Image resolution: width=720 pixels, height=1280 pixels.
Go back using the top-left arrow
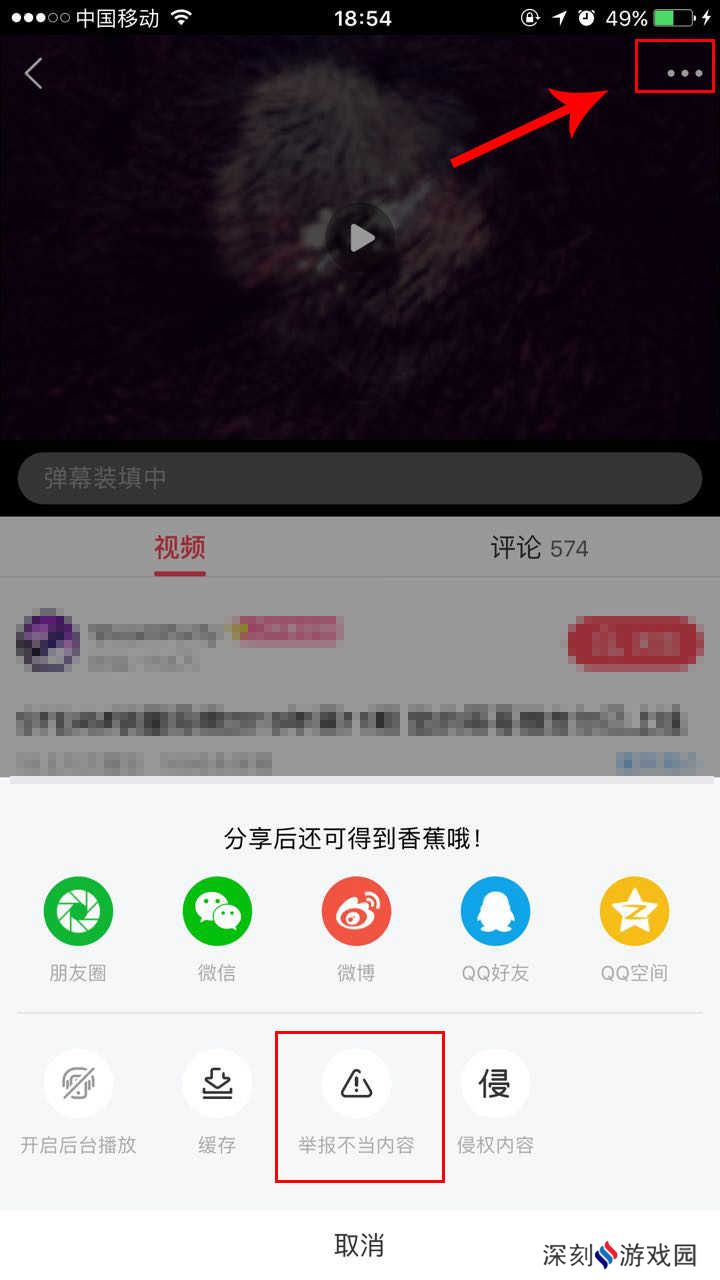34,73
